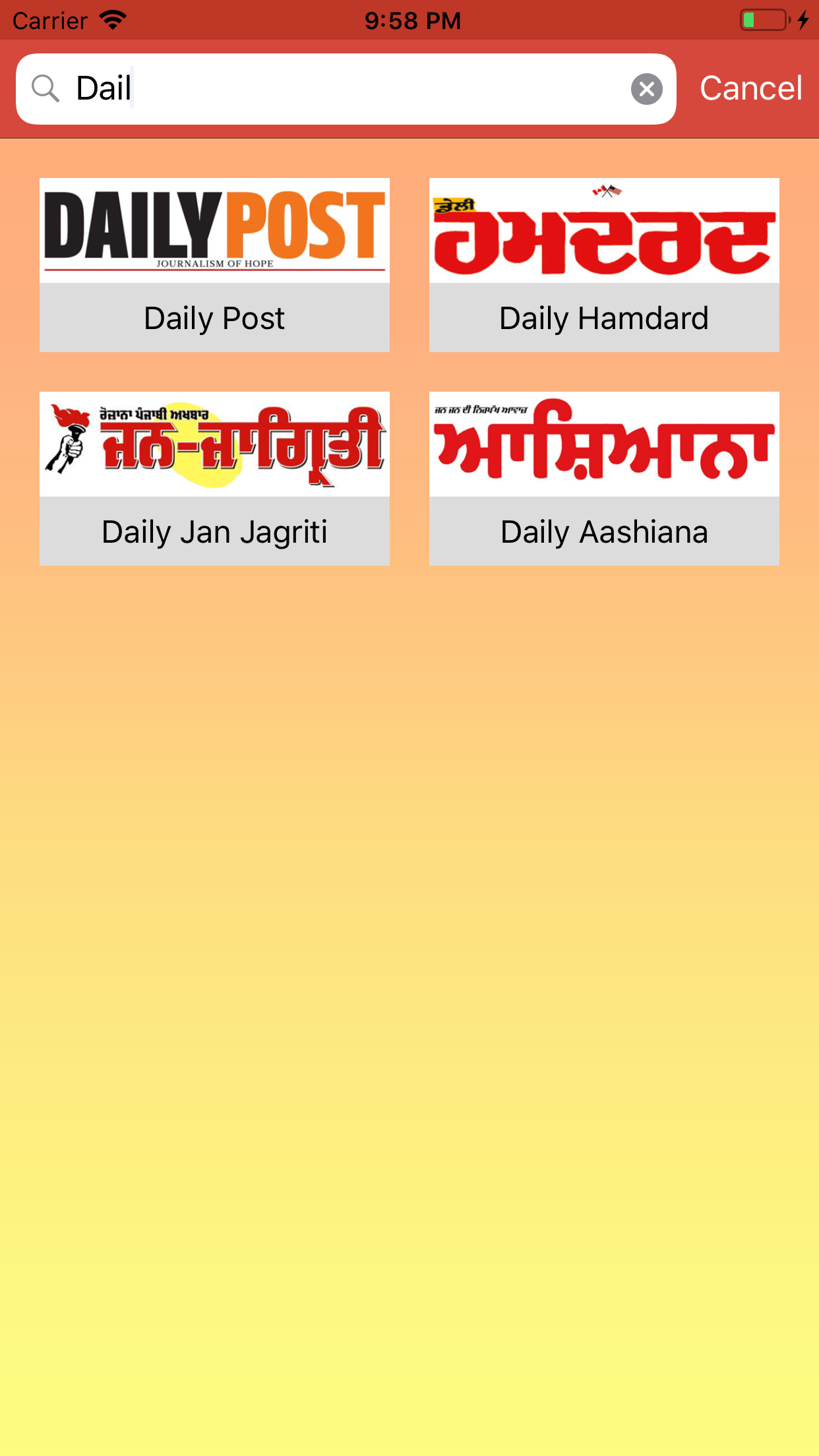Select the Daily Jan Jagriti newspaper
The image size is (819, 1456).
pos(214,478)
